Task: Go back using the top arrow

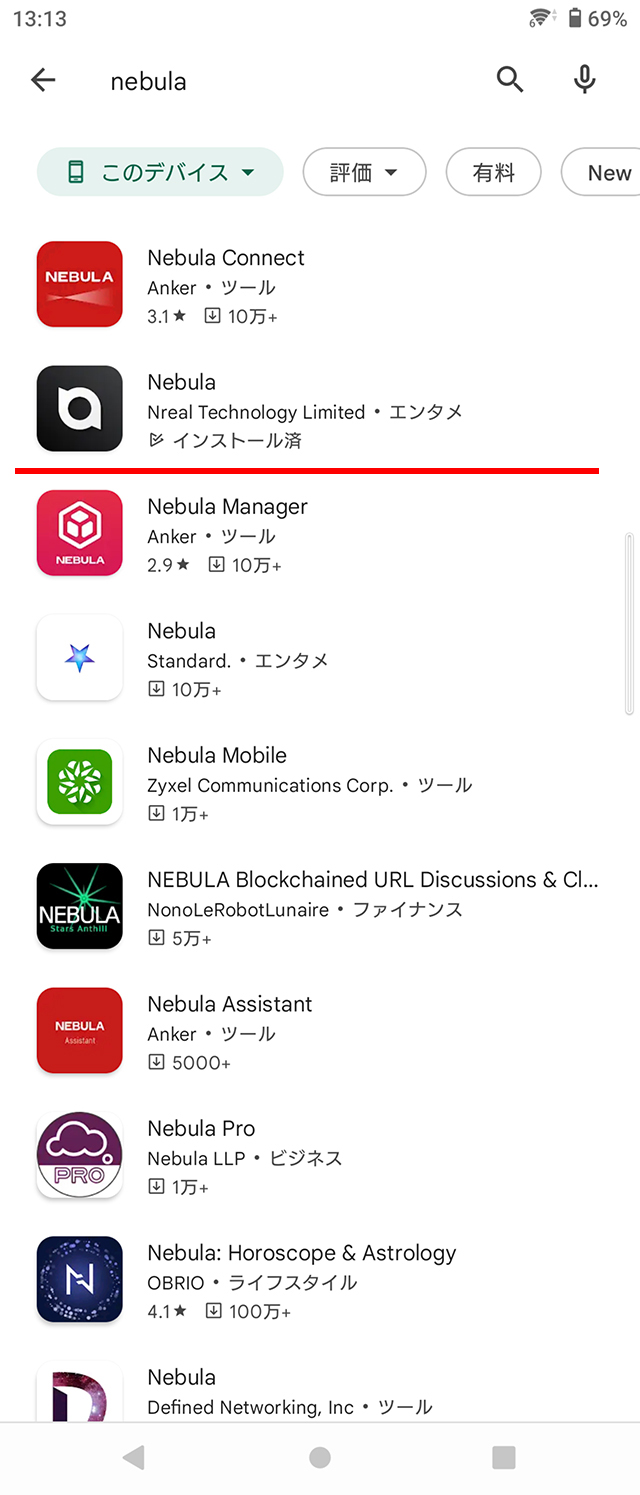Action: click(43, 80)
